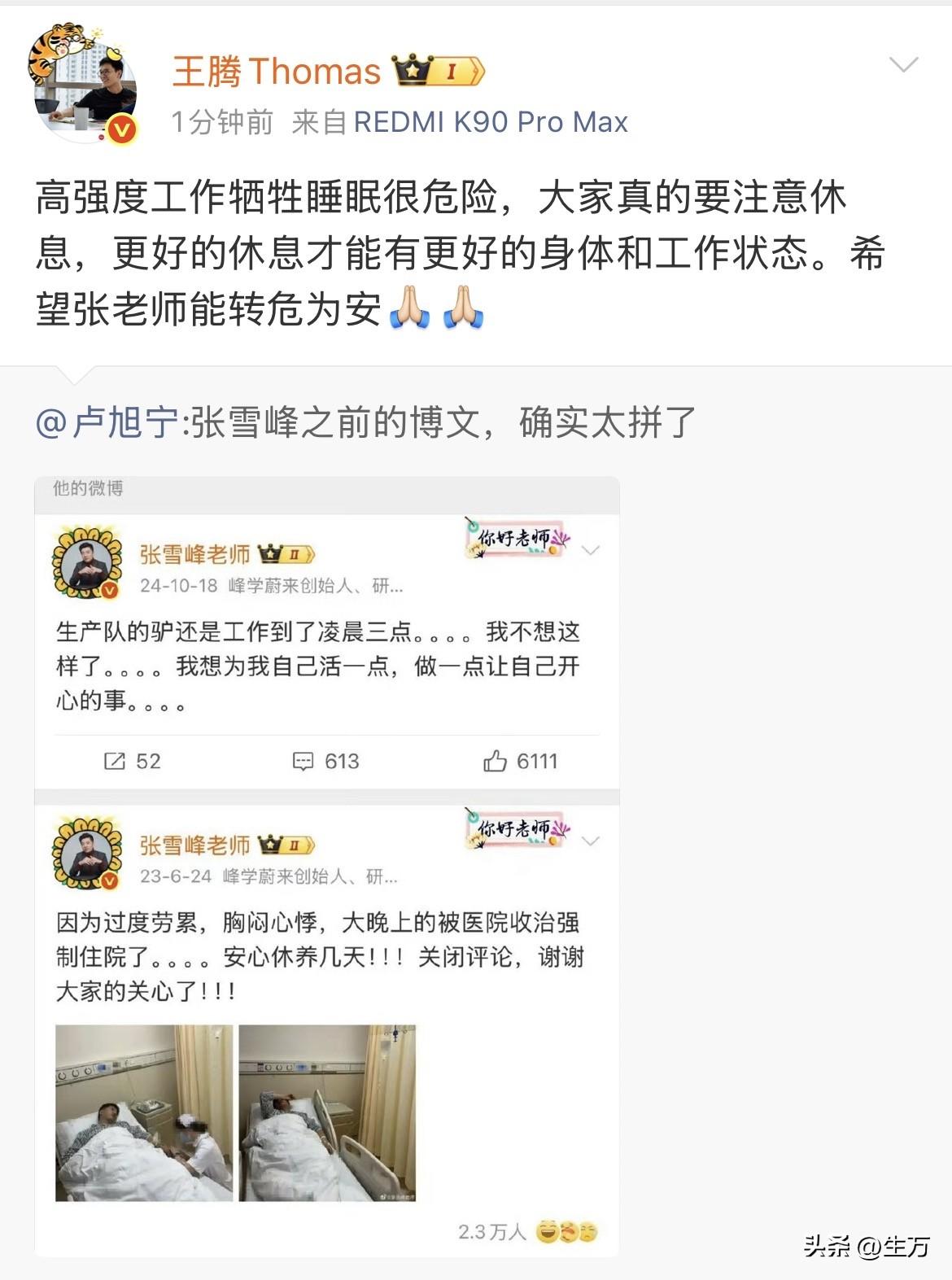Viewport: 952px width, 1280px height.
Task: Click the 2.3万人 likes count link
Action: click(x=491, y=1232)
